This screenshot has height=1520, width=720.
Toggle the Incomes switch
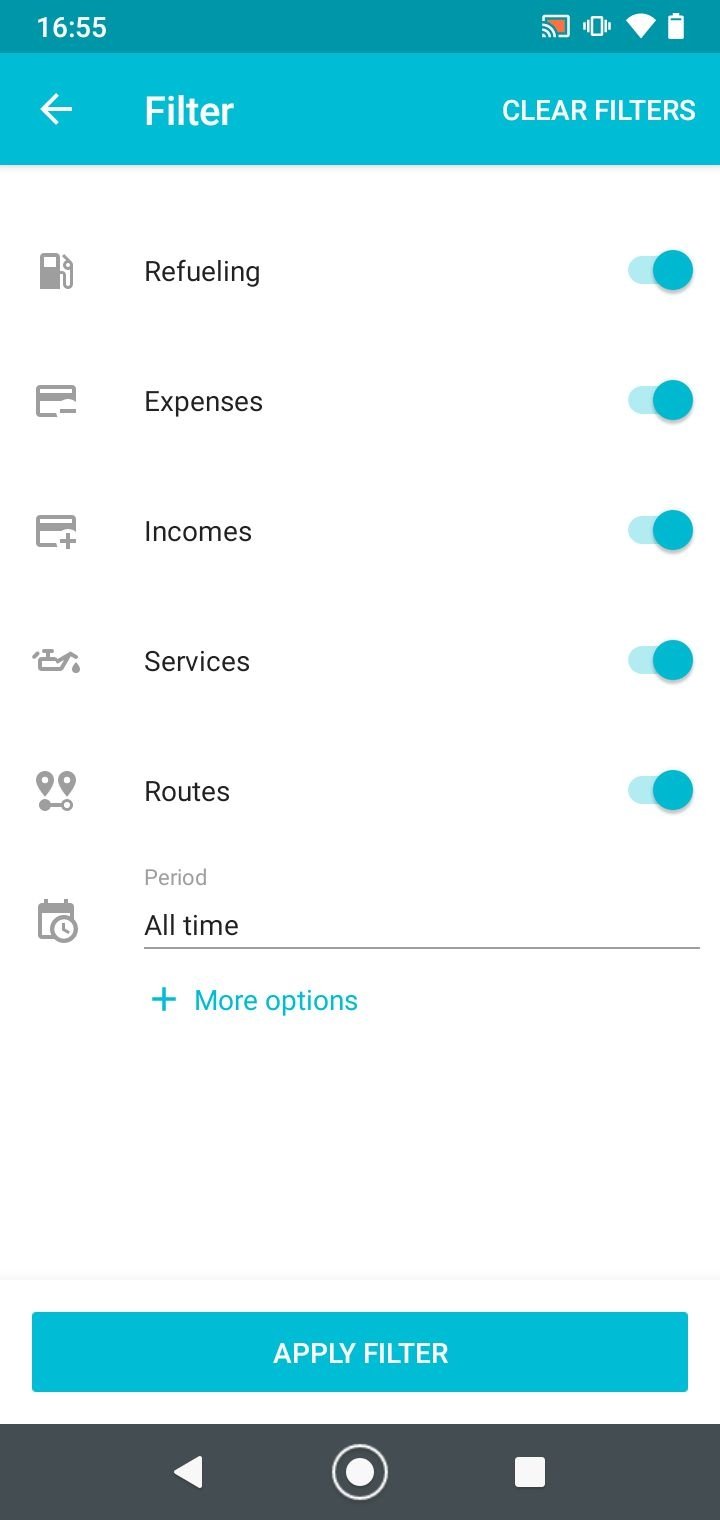click(660, 530)
